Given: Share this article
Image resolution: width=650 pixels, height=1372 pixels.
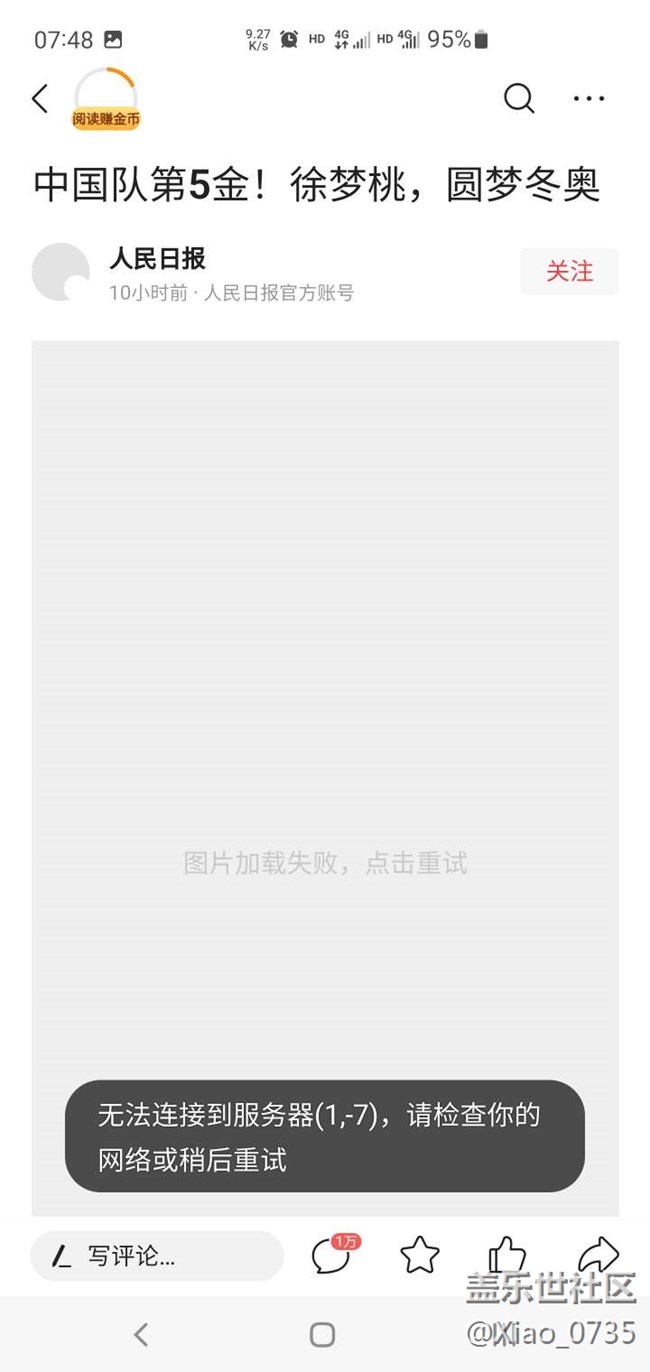Looking at the screenshot, I should click(x=598, y=1254).
